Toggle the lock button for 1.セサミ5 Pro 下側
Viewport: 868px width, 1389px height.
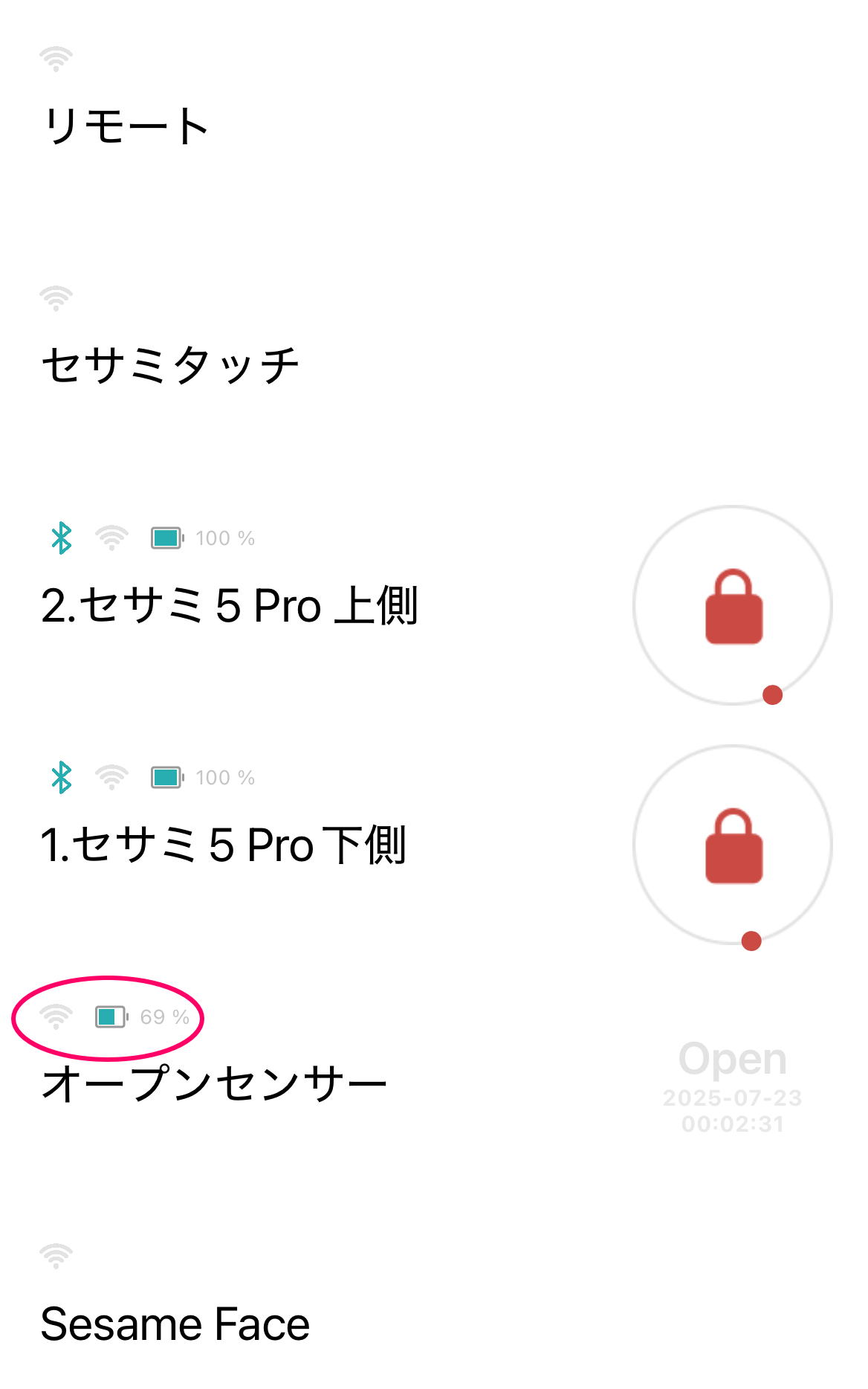point(733,845)
